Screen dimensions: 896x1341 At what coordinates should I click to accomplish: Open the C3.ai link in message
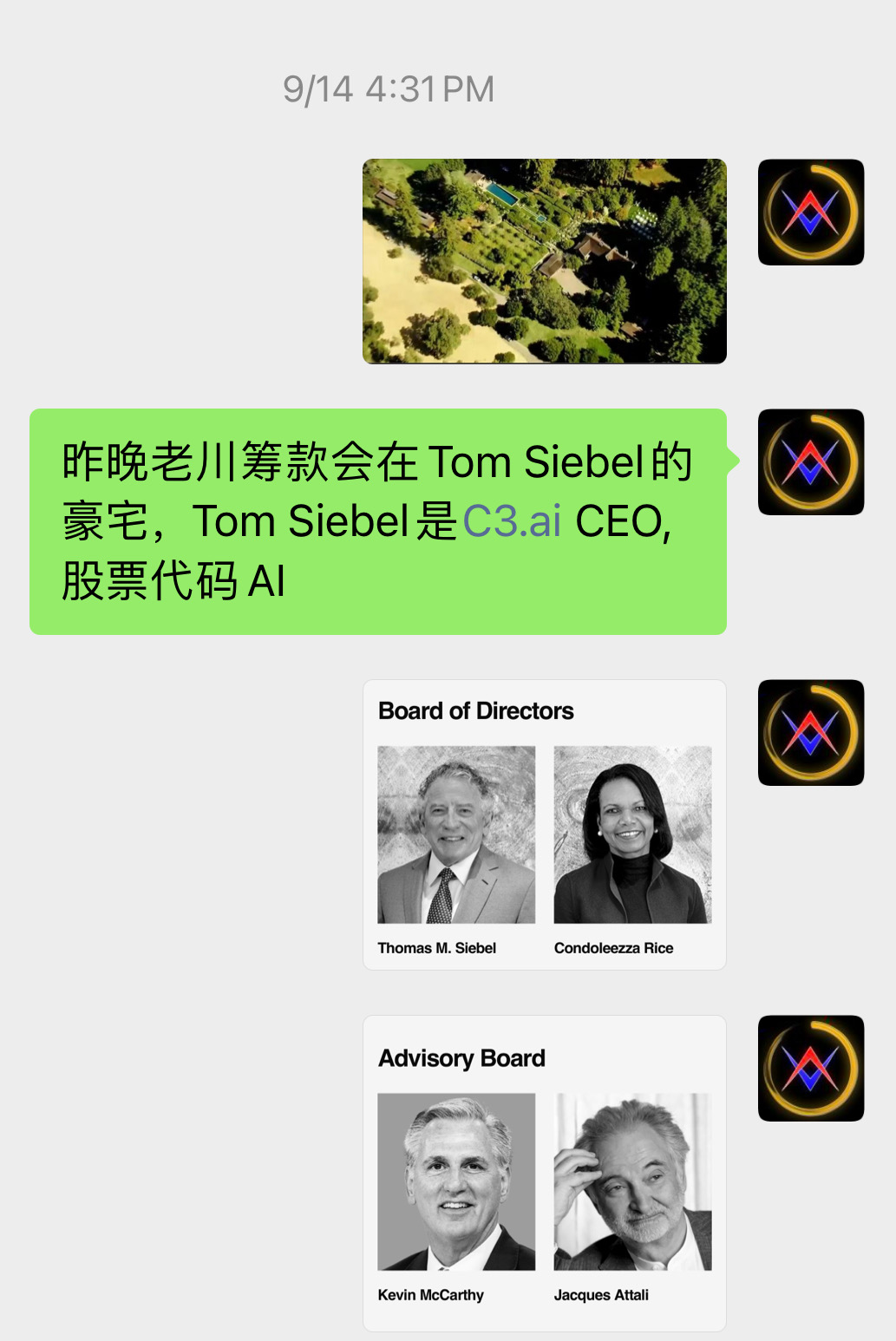pyautogui.click(x=512, y=521)
